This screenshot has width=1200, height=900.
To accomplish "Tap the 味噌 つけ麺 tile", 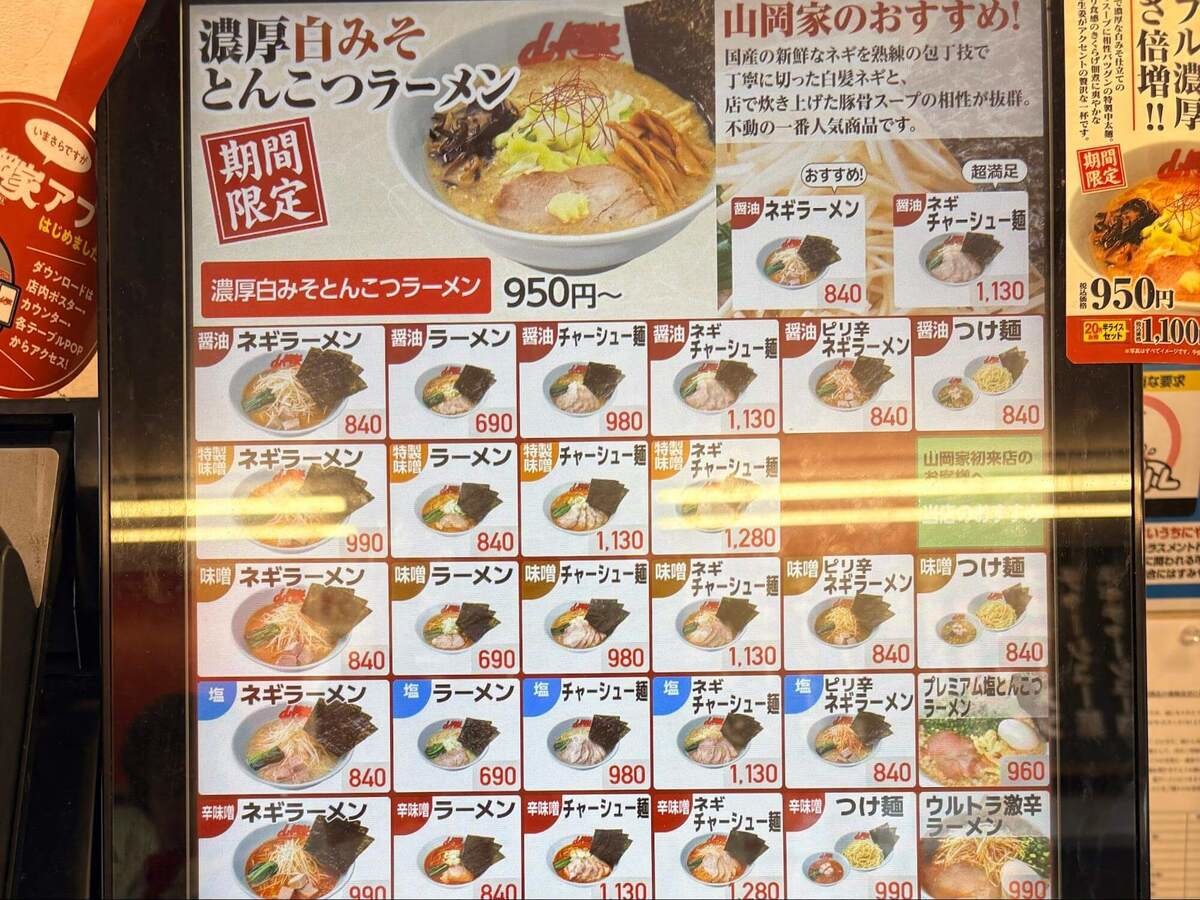I will coord(981,610).
